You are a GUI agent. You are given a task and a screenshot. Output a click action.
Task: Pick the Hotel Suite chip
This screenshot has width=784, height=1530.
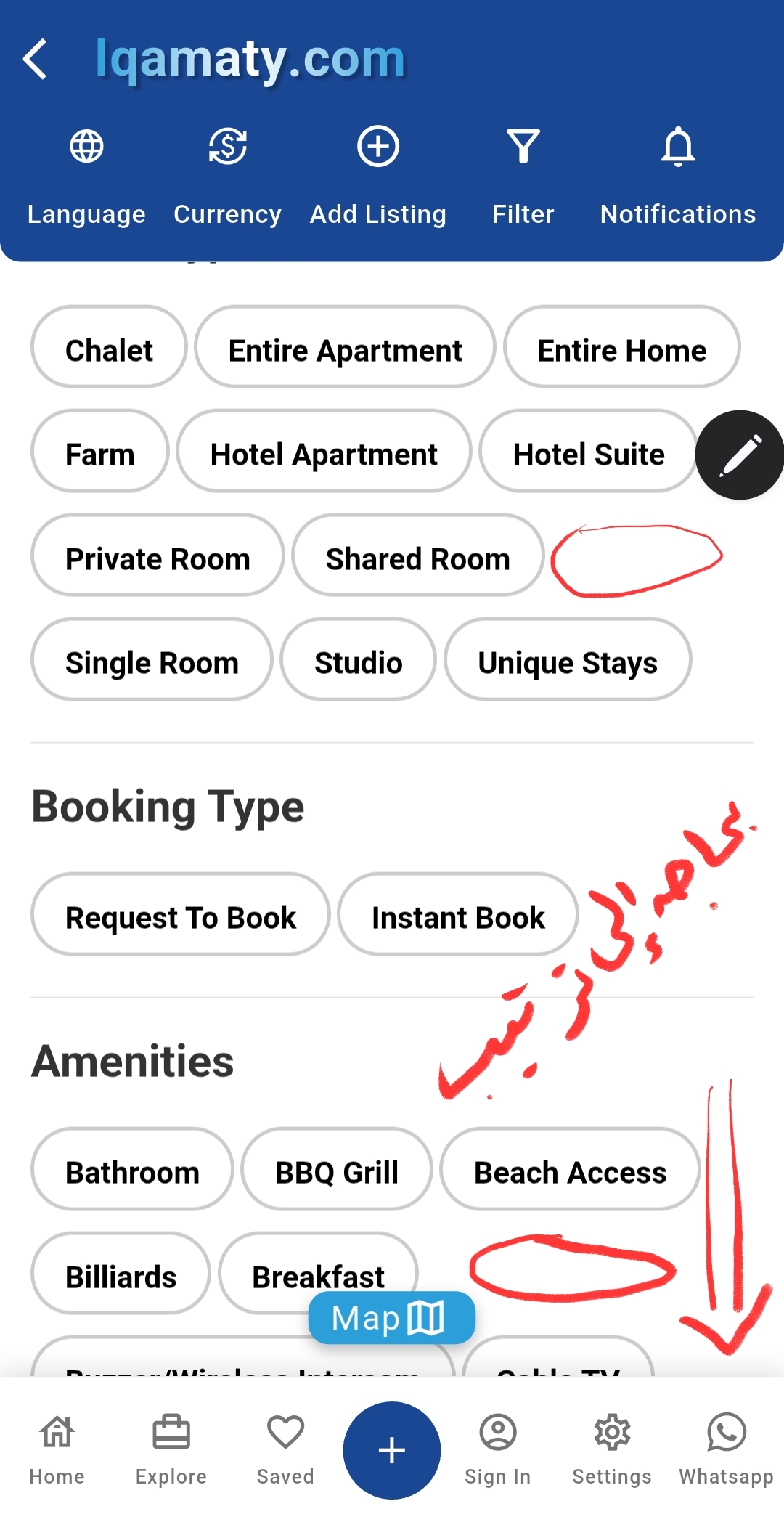pos(588,455)
